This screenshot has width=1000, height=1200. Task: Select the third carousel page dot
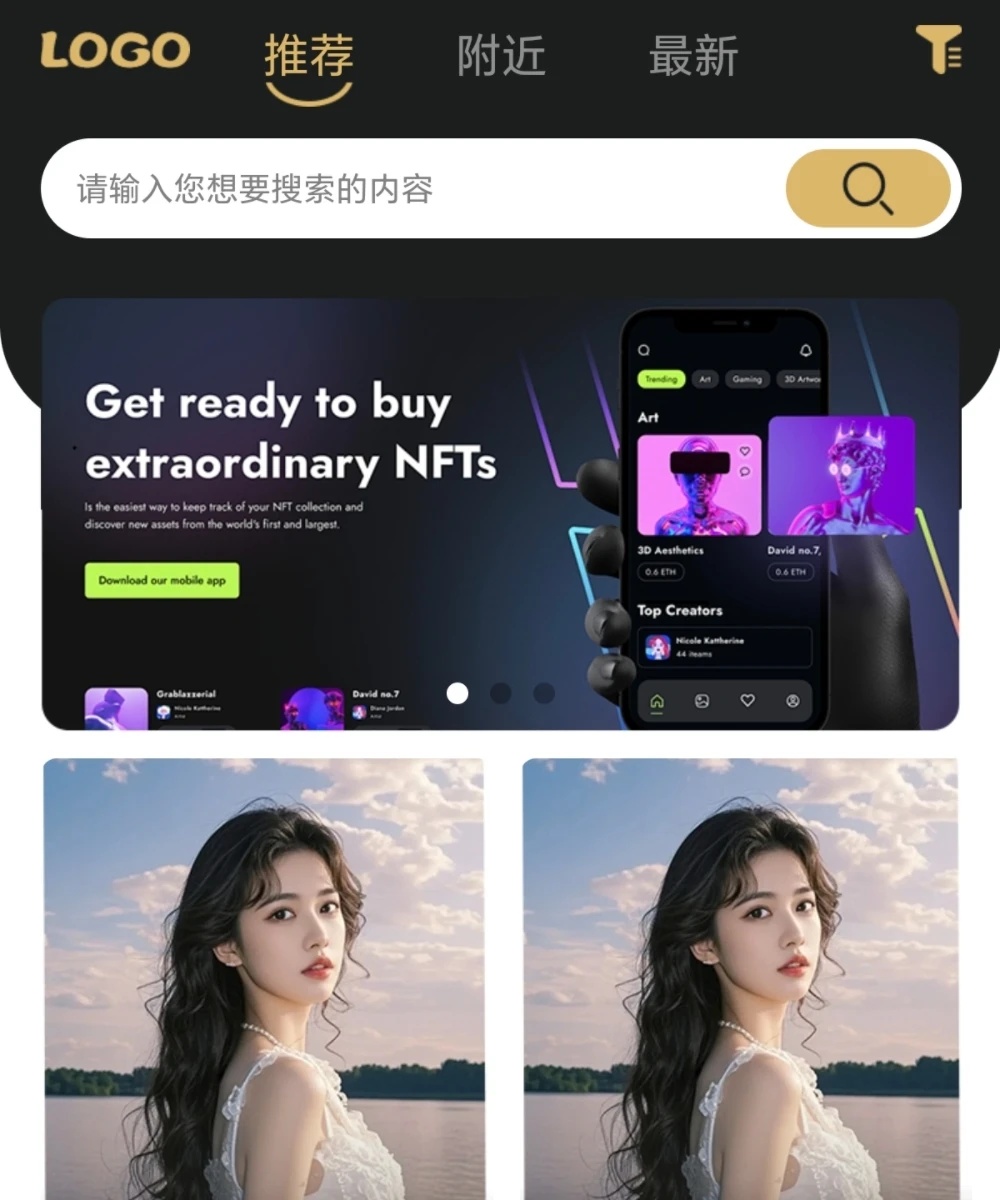coord(544,693)
